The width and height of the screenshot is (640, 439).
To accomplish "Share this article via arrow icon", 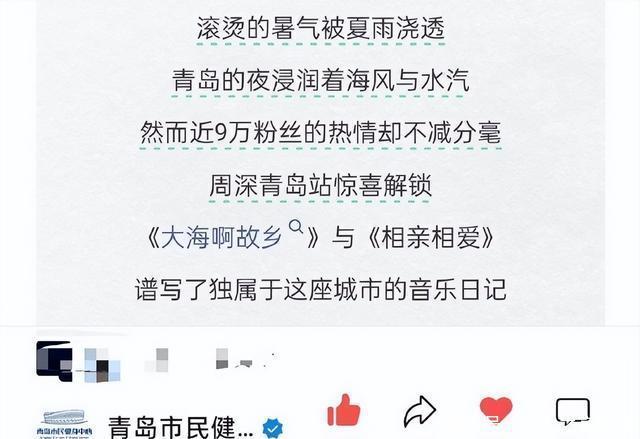I will coord(419,411).
